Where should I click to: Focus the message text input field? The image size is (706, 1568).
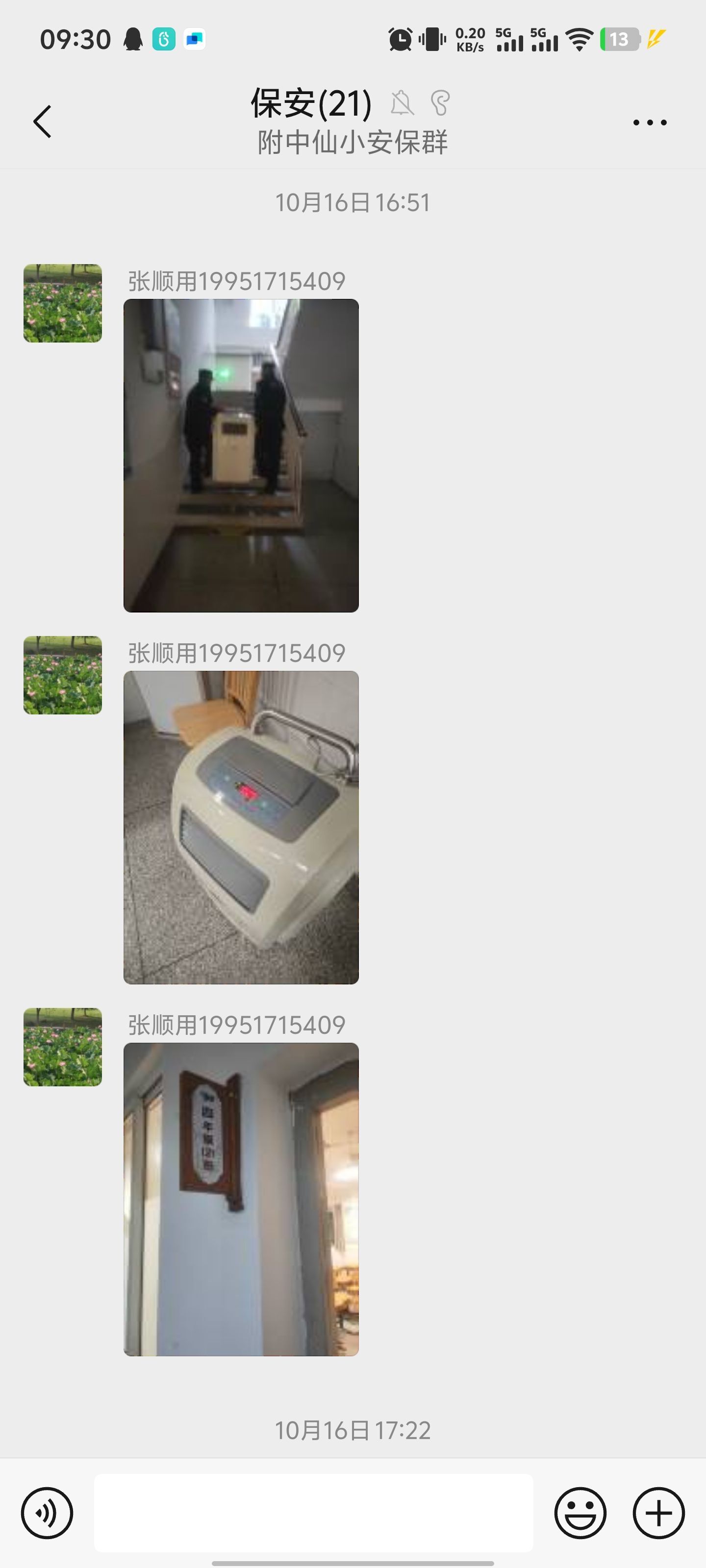point(313,1513)
